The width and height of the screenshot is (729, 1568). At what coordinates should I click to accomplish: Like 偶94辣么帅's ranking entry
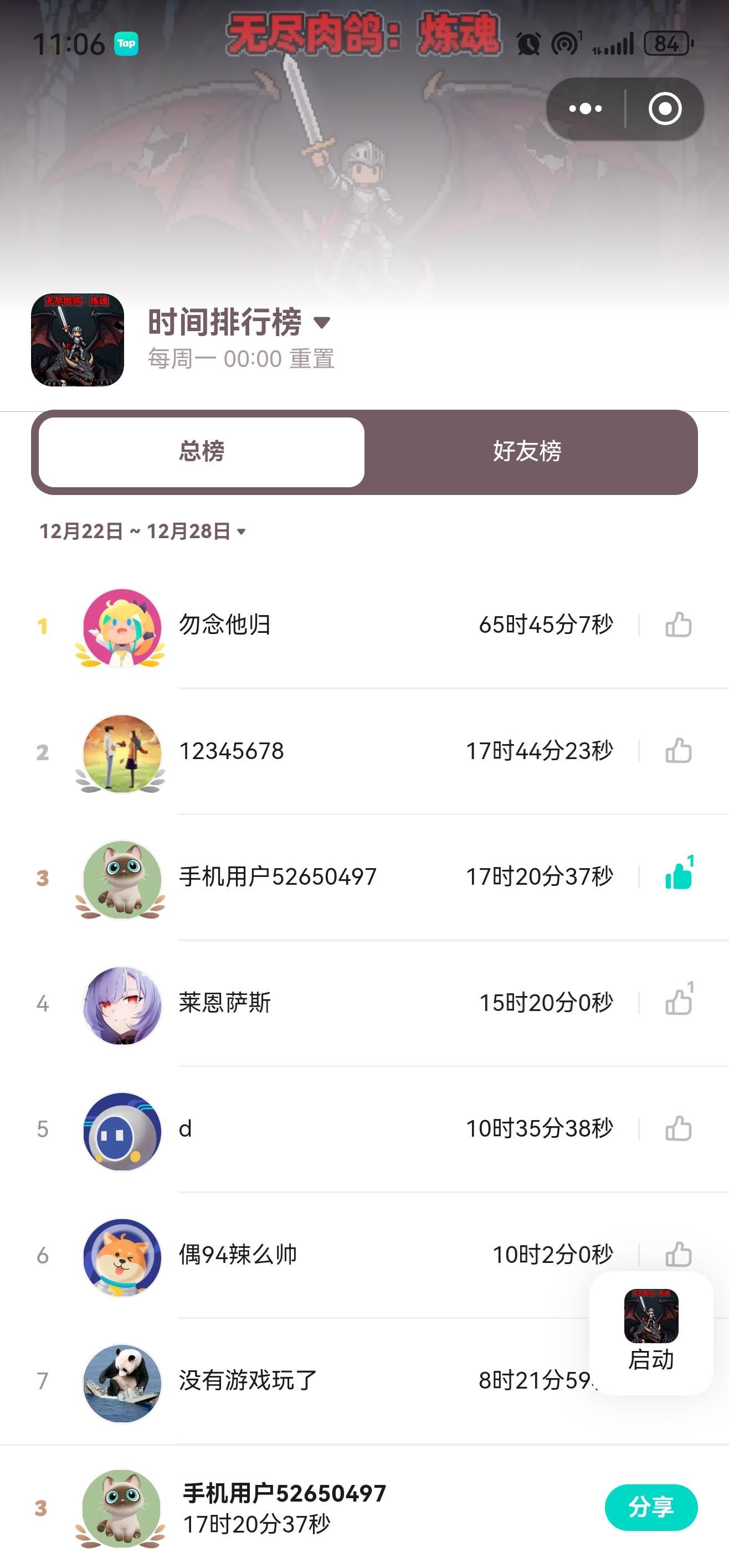point(678,1254)
